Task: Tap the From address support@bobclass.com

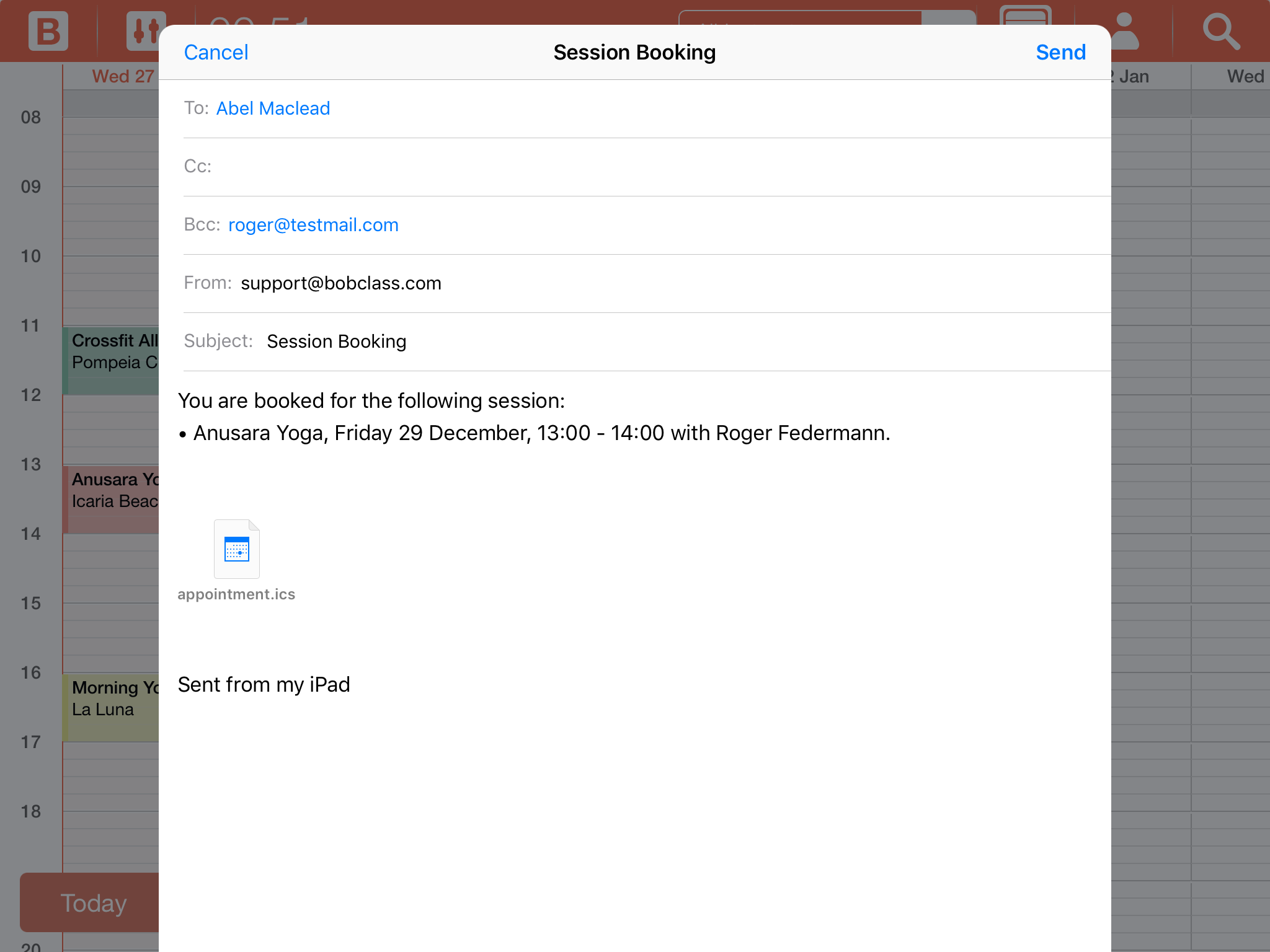Action: [x=341, y=283]
